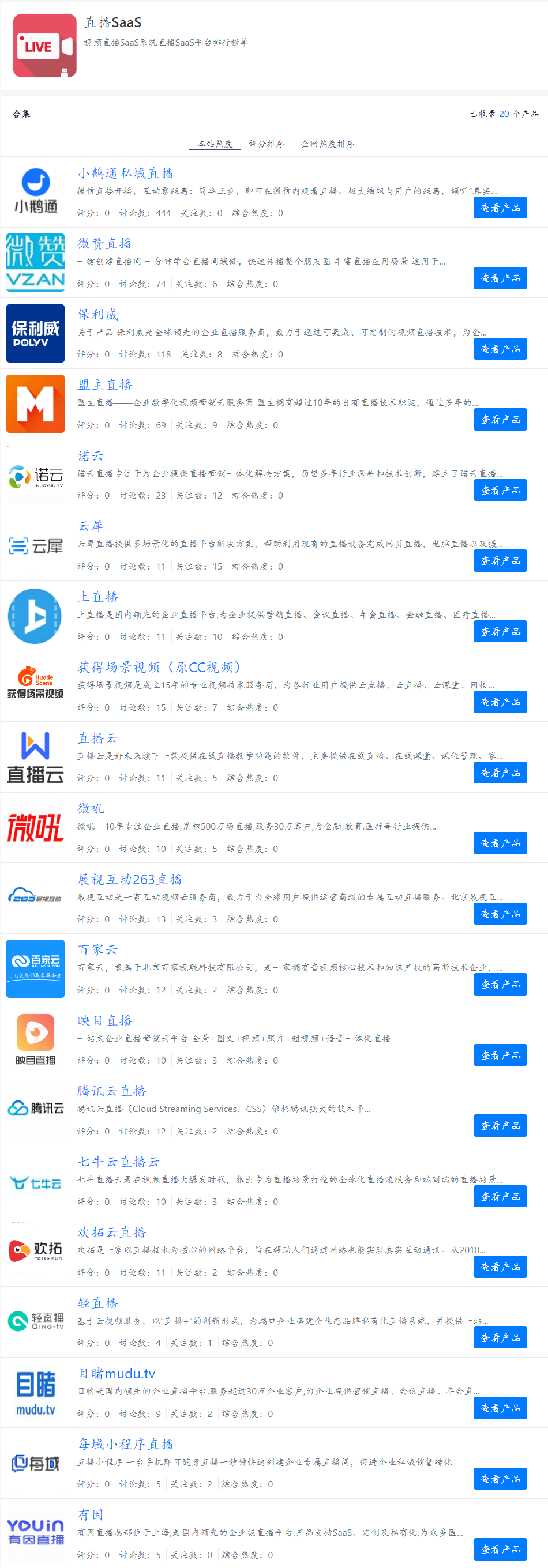Click the 云犀 logo icon
548x1568 pixels.
coord(35,545)
